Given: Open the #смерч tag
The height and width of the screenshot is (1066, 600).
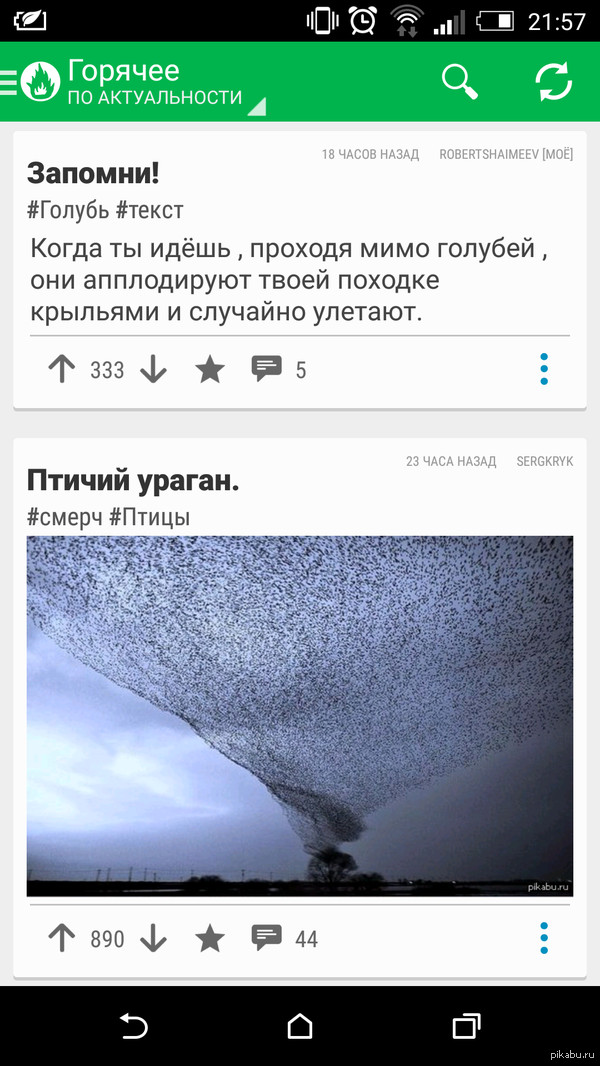Looking at the screenshot, I should pos(64,517).
